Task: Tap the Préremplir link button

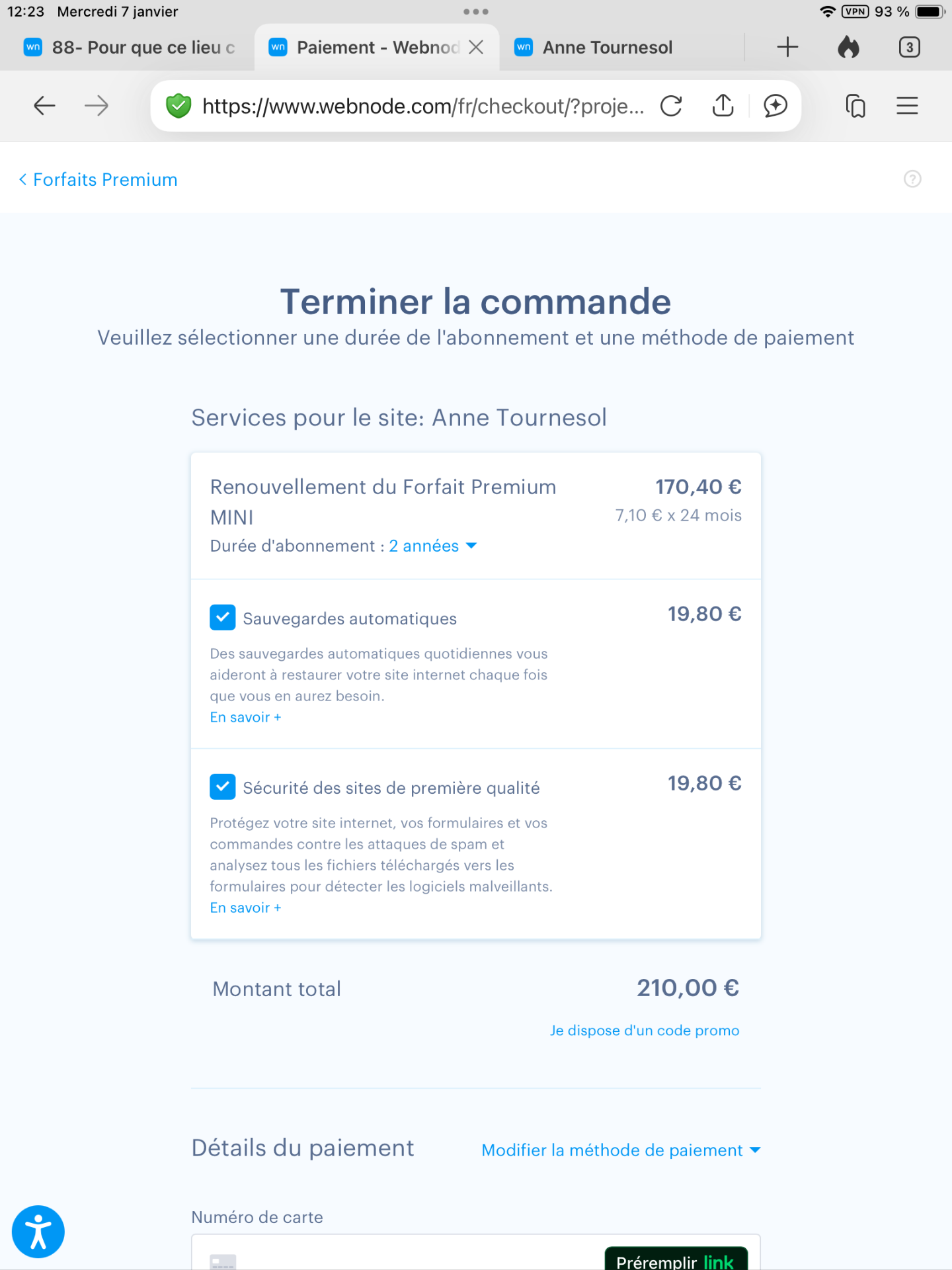Action: [675, 1259]
